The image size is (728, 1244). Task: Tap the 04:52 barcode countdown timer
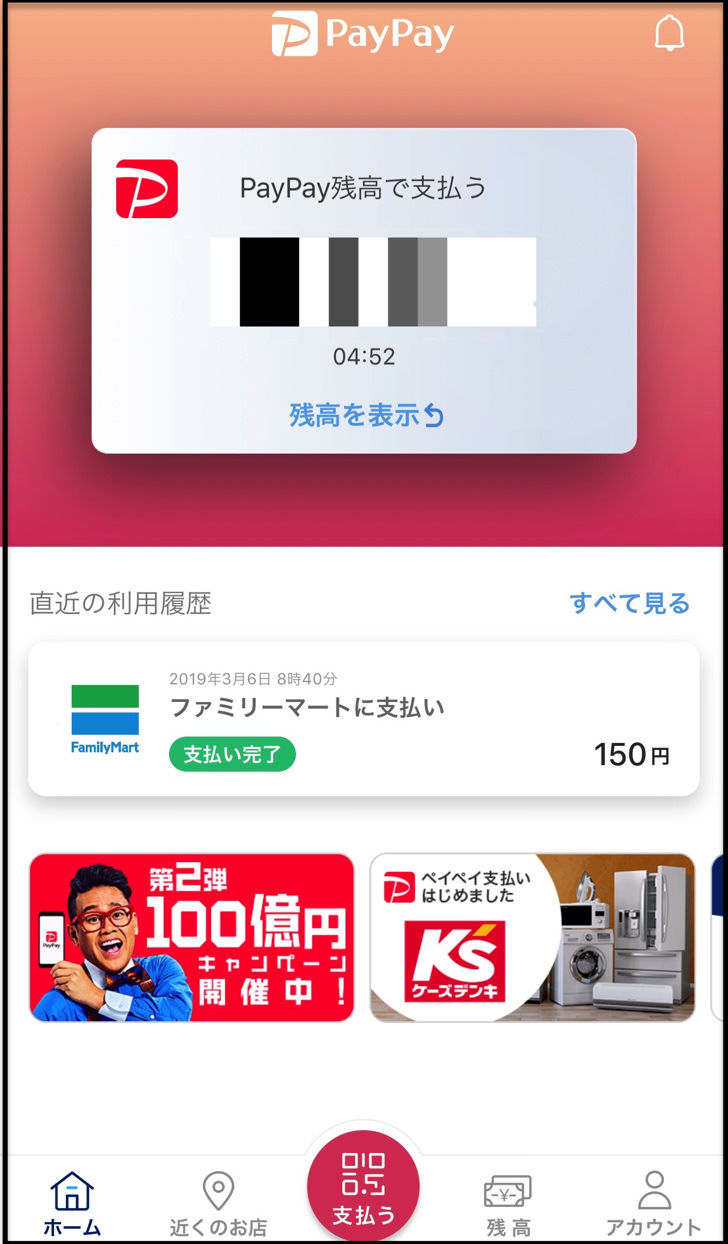pos(362,356)
